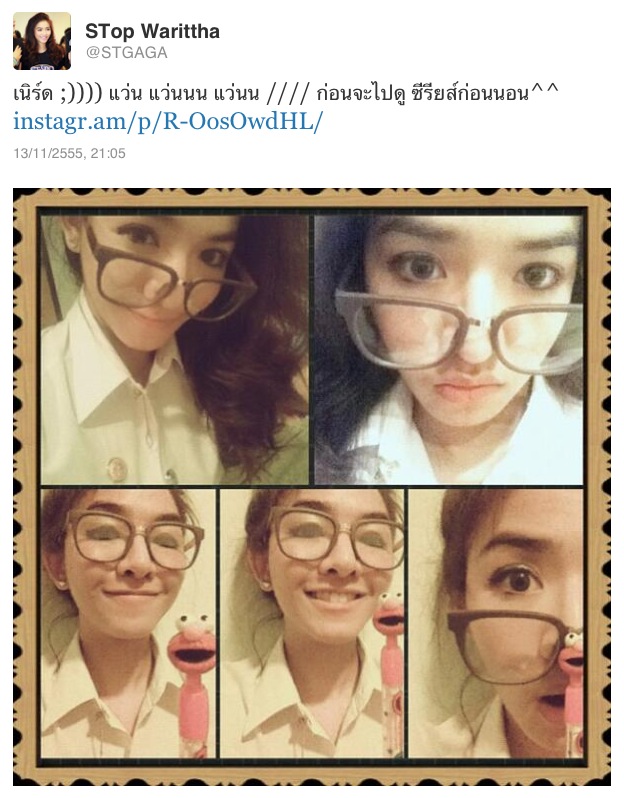Open STop Warittha's profile picture
The height and width of the screenshot is (798, 624).
(42, 41)
